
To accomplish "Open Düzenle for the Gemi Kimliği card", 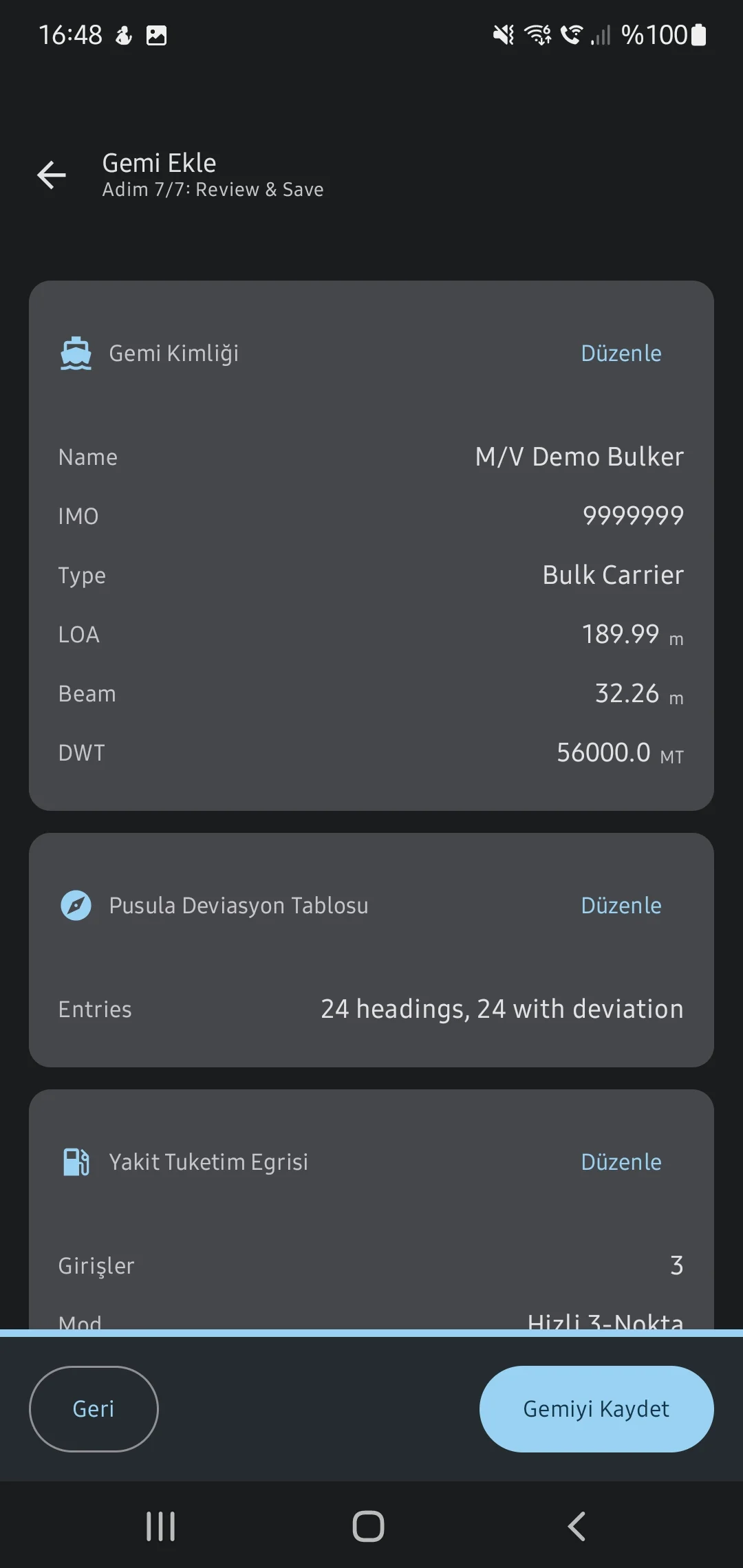I will [621, 353].
